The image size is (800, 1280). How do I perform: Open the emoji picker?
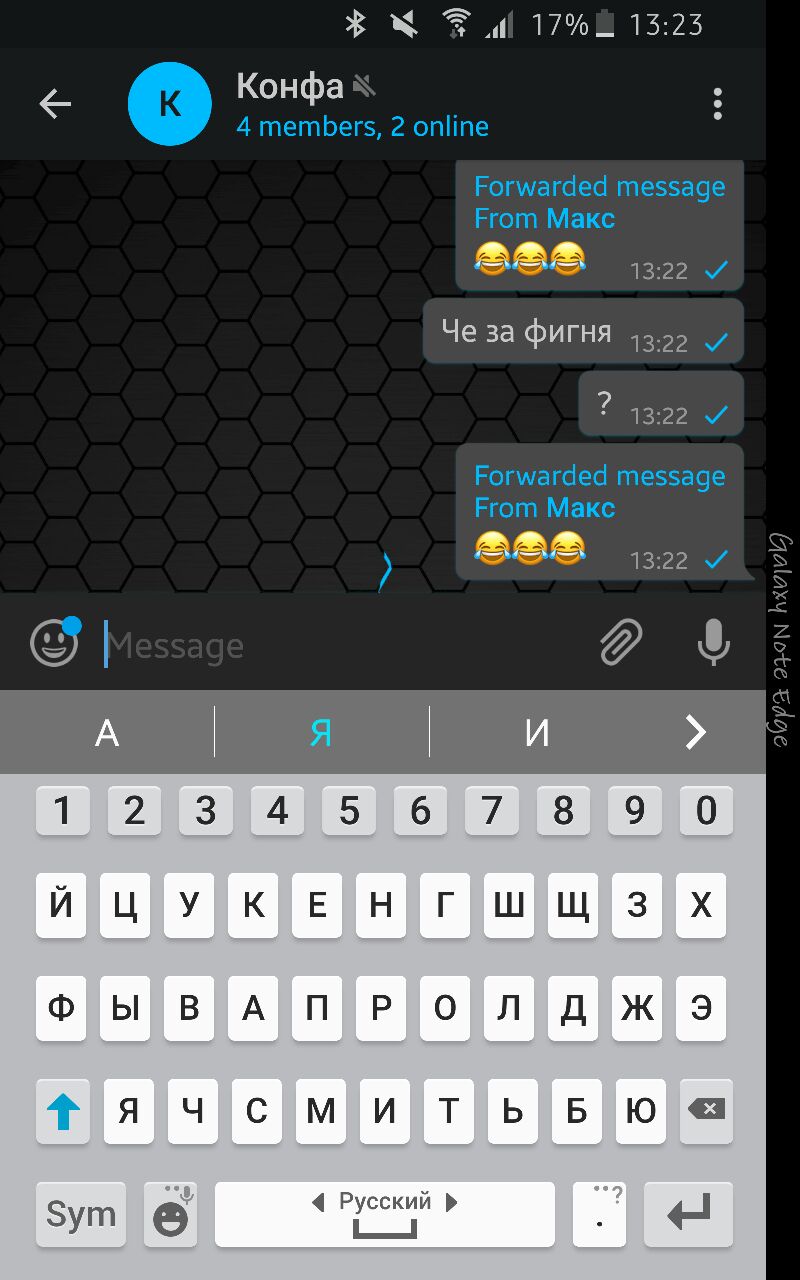point(54,643)
